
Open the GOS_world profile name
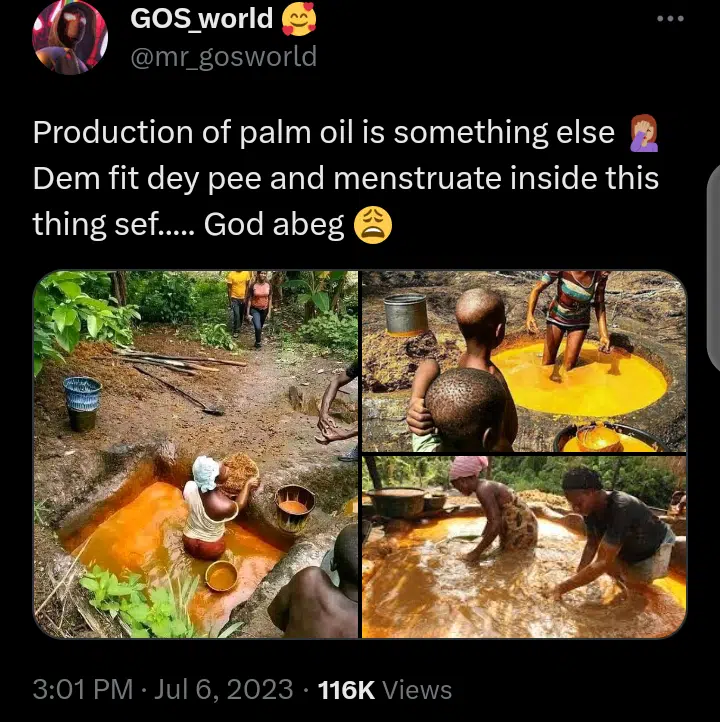(x=202, y=18)
